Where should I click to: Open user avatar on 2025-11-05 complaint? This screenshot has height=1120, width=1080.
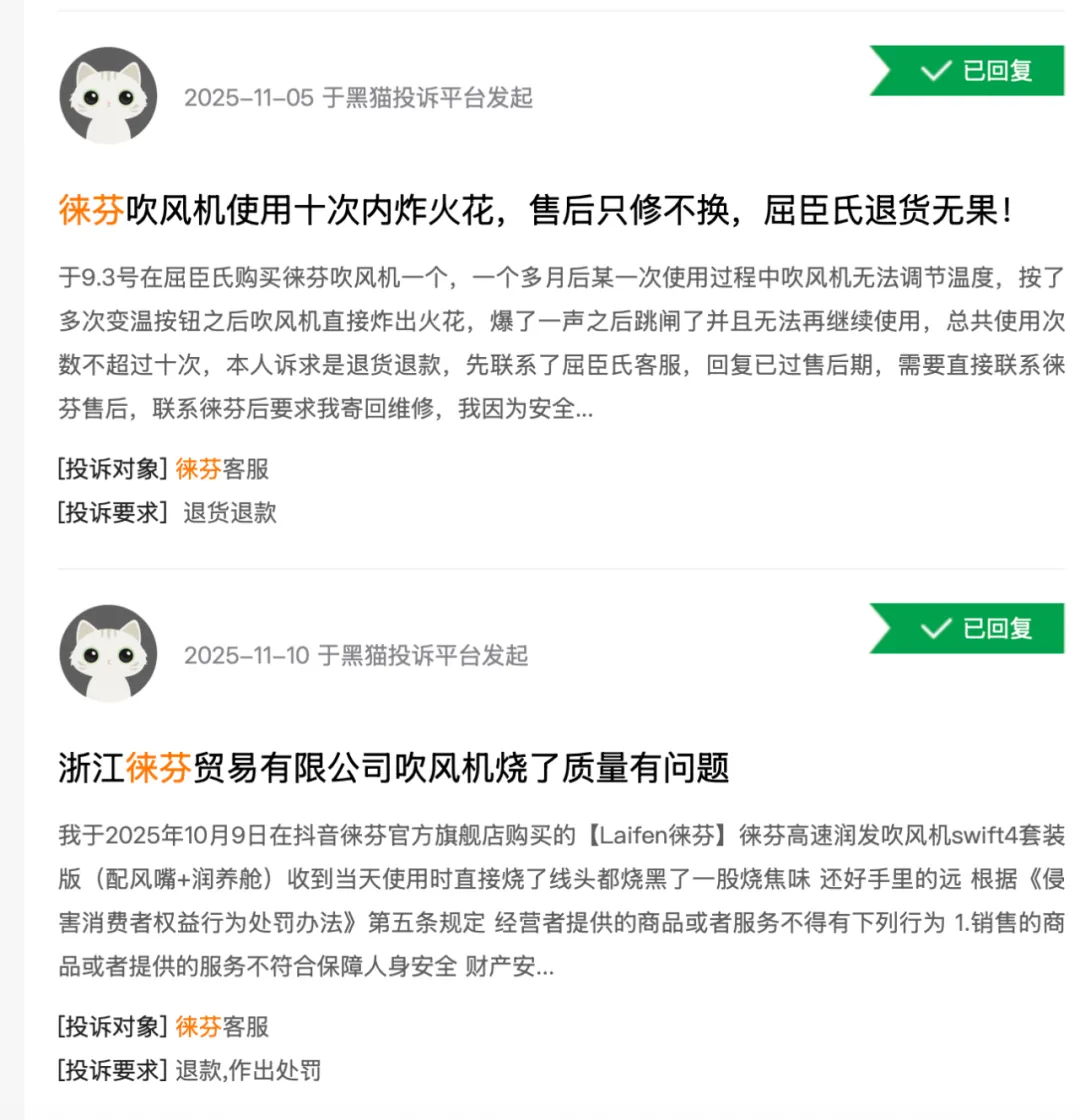click(x=108, y=96)
